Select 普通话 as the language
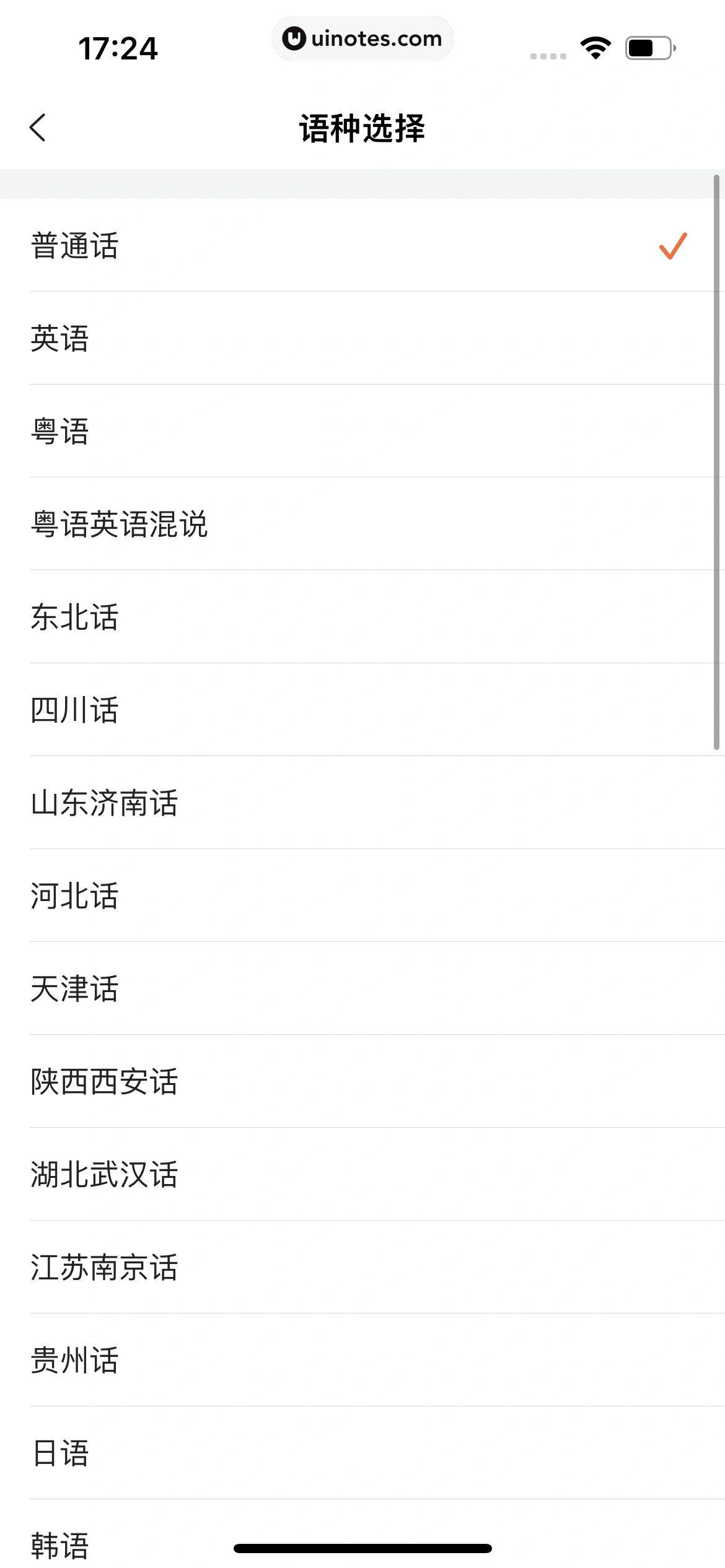This screenshot has height=1568, width=725. [74, 246]
